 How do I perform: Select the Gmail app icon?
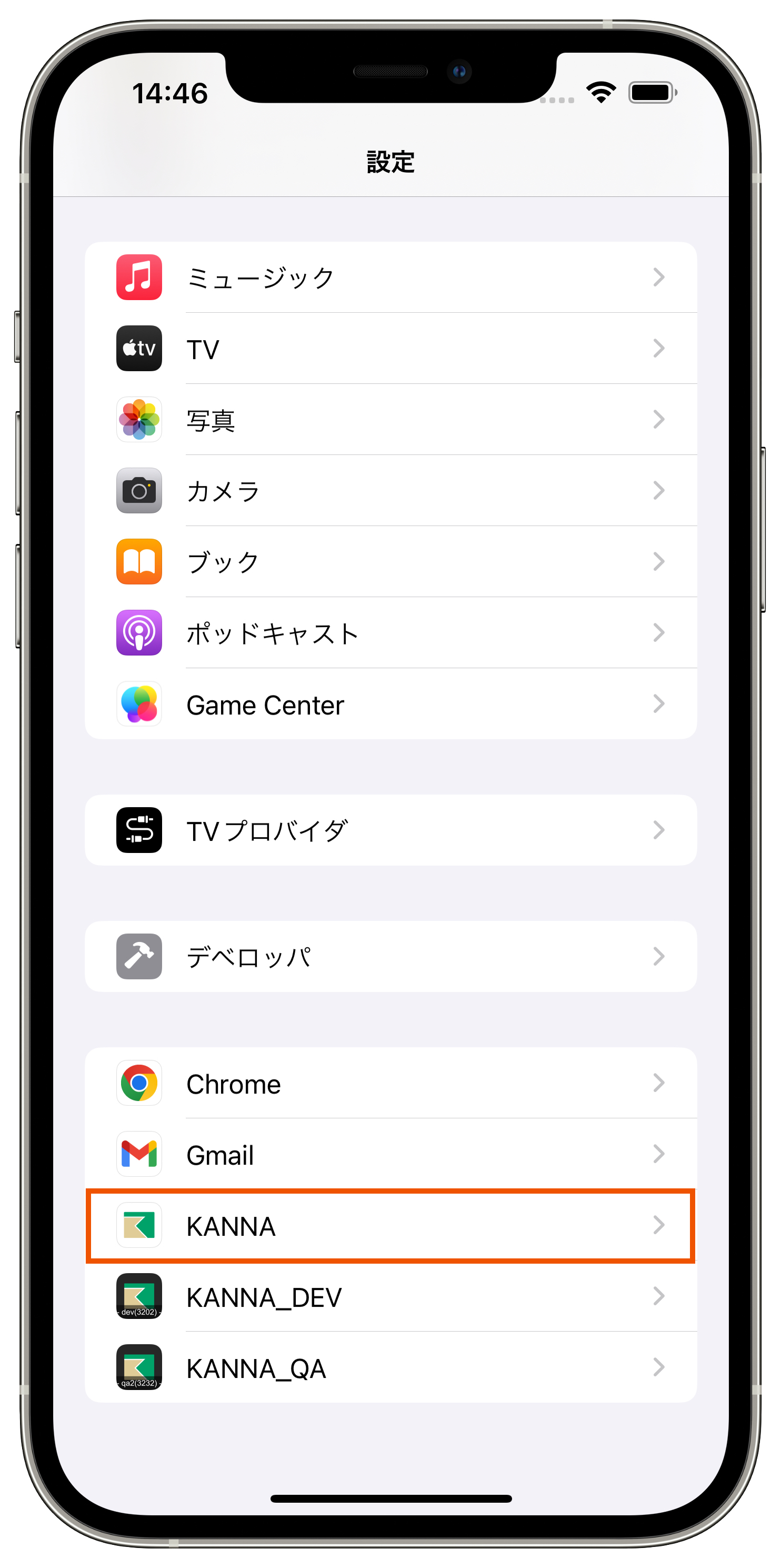point(139,1154)
